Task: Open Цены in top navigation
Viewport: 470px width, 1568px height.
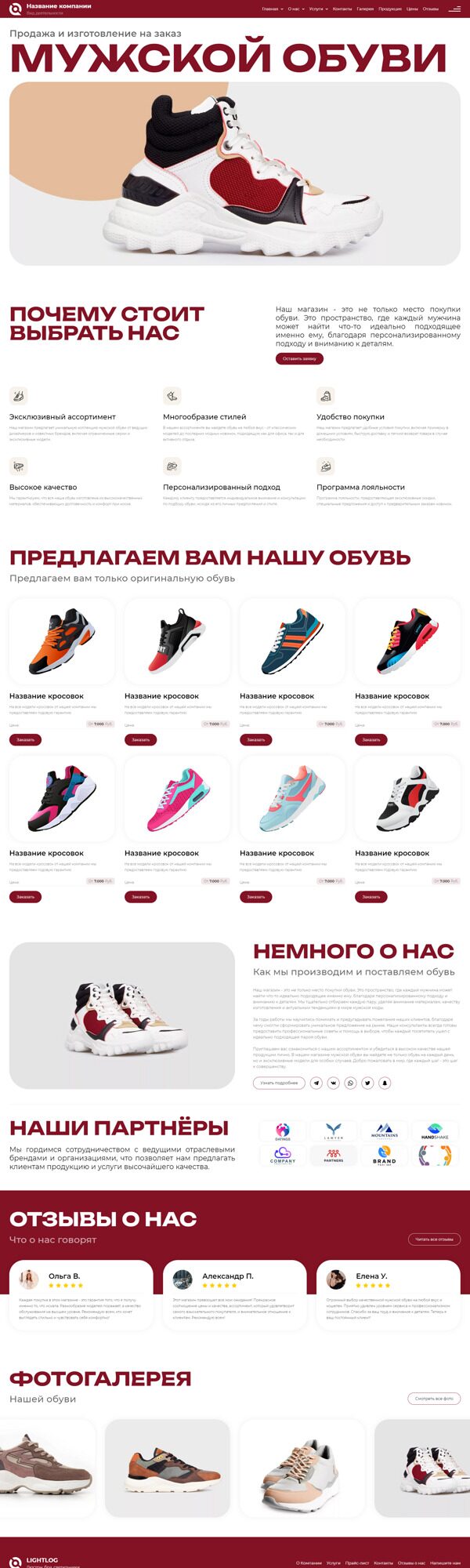Action: point(412,9)
